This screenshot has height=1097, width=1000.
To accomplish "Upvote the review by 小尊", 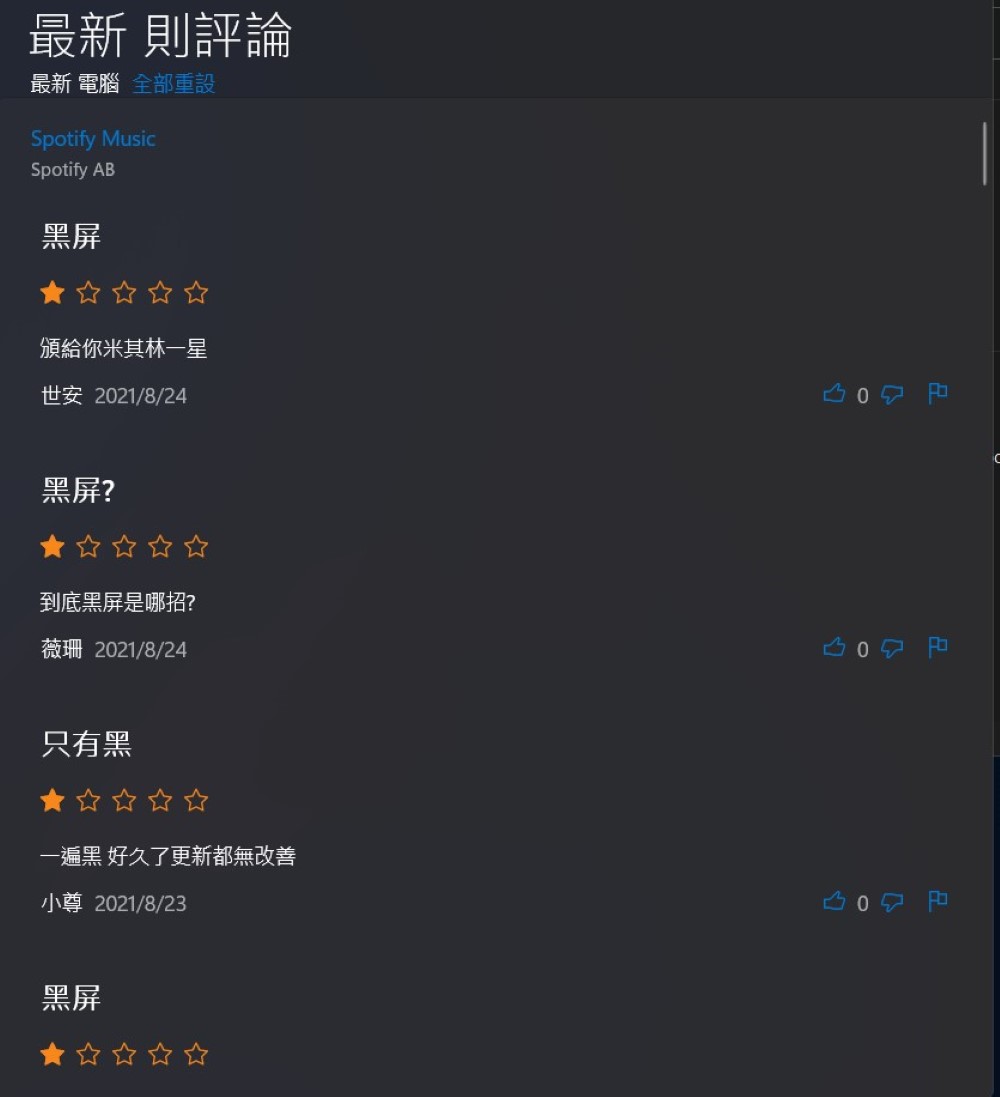I will (x=834, y=902).
